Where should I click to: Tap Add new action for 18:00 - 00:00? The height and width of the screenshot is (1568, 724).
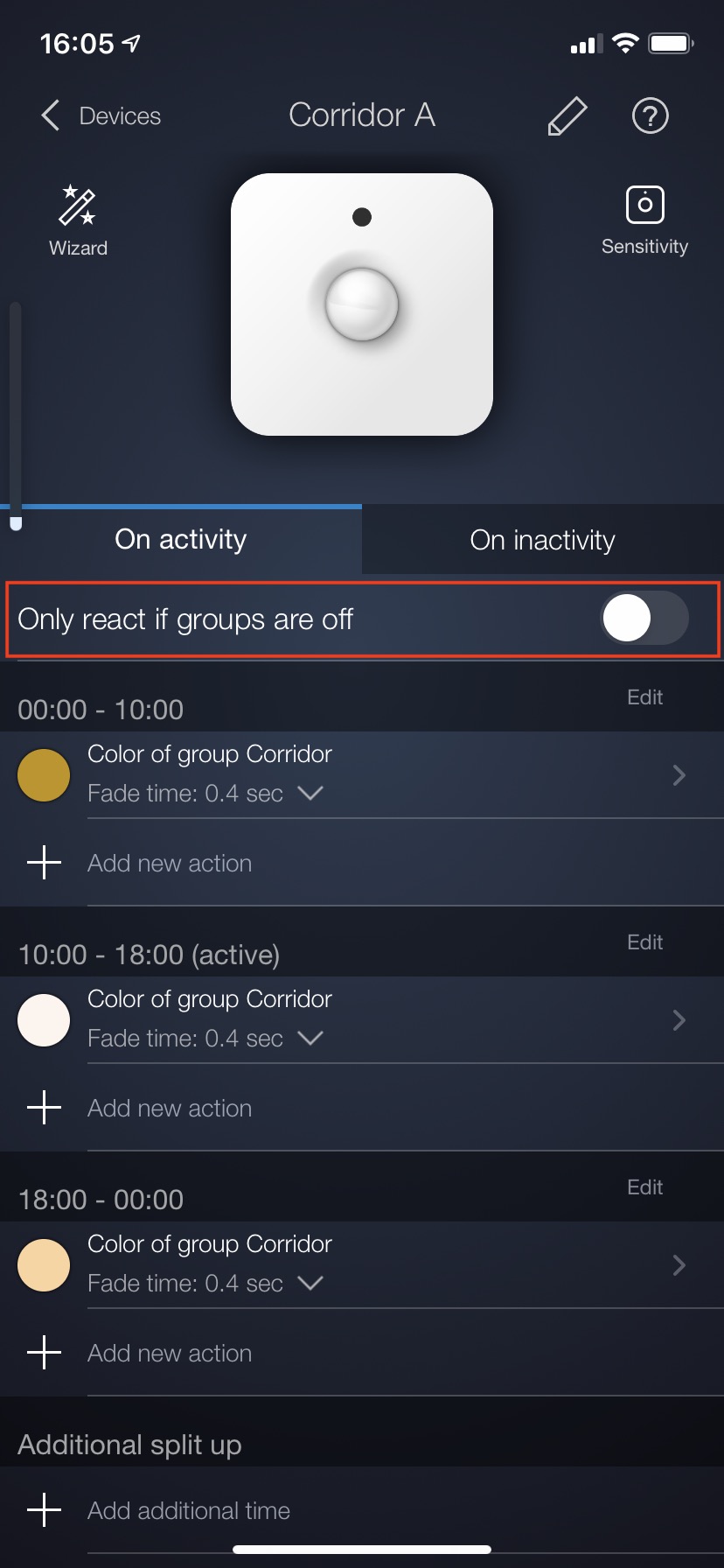point(169,1353)
